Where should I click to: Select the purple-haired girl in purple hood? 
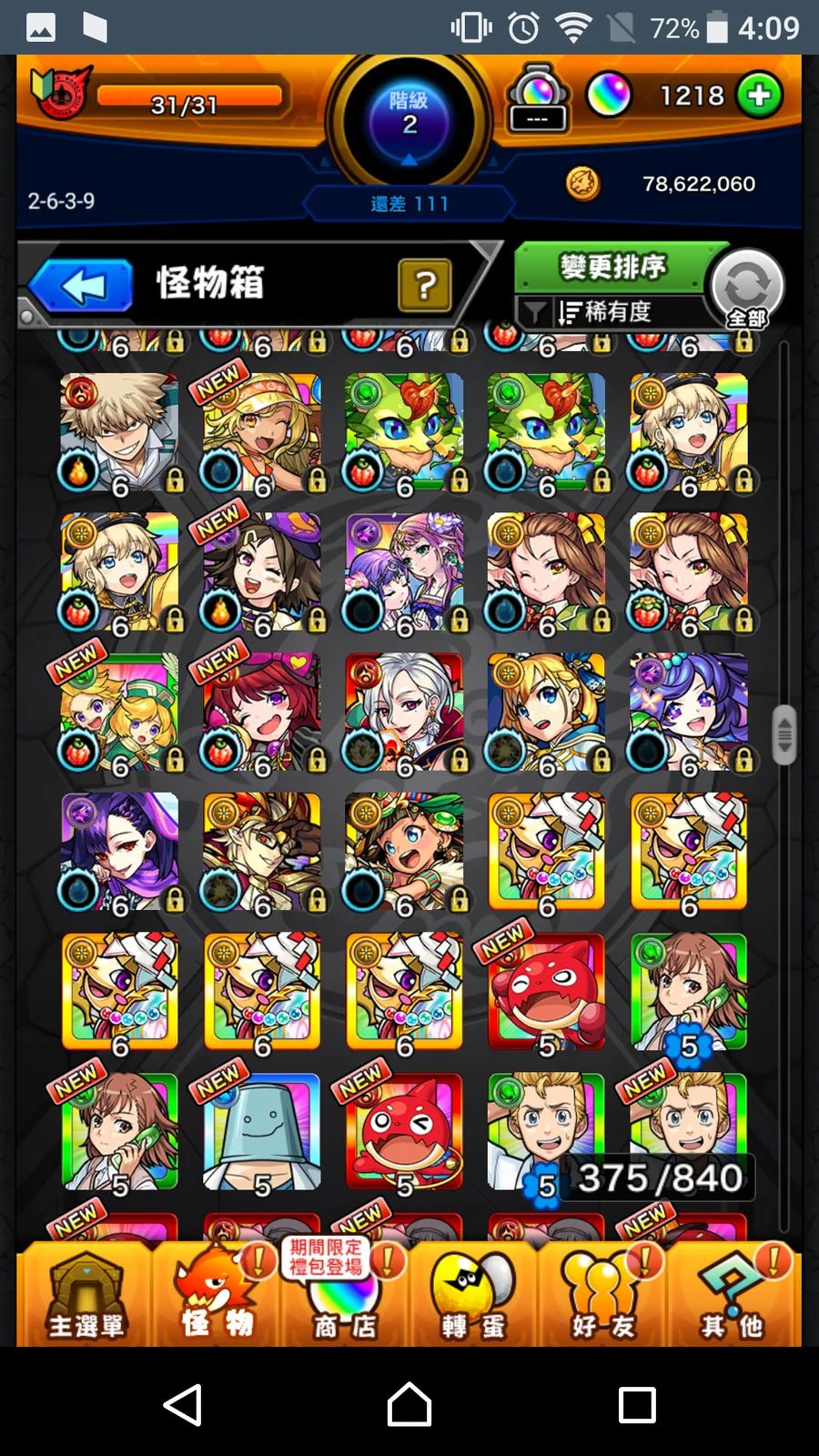[x=119, y=852]
